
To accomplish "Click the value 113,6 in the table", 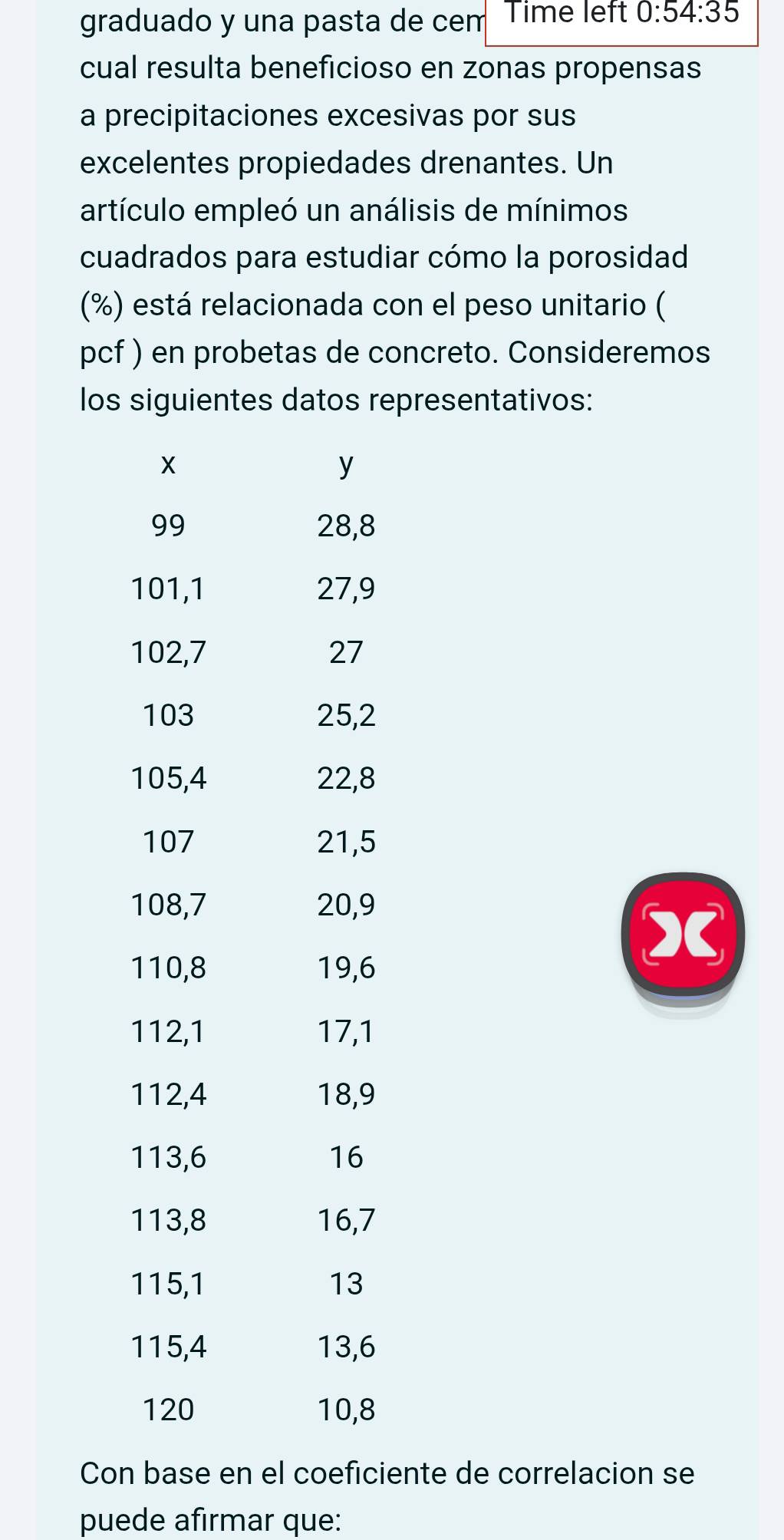I will tap(169, 1159).
